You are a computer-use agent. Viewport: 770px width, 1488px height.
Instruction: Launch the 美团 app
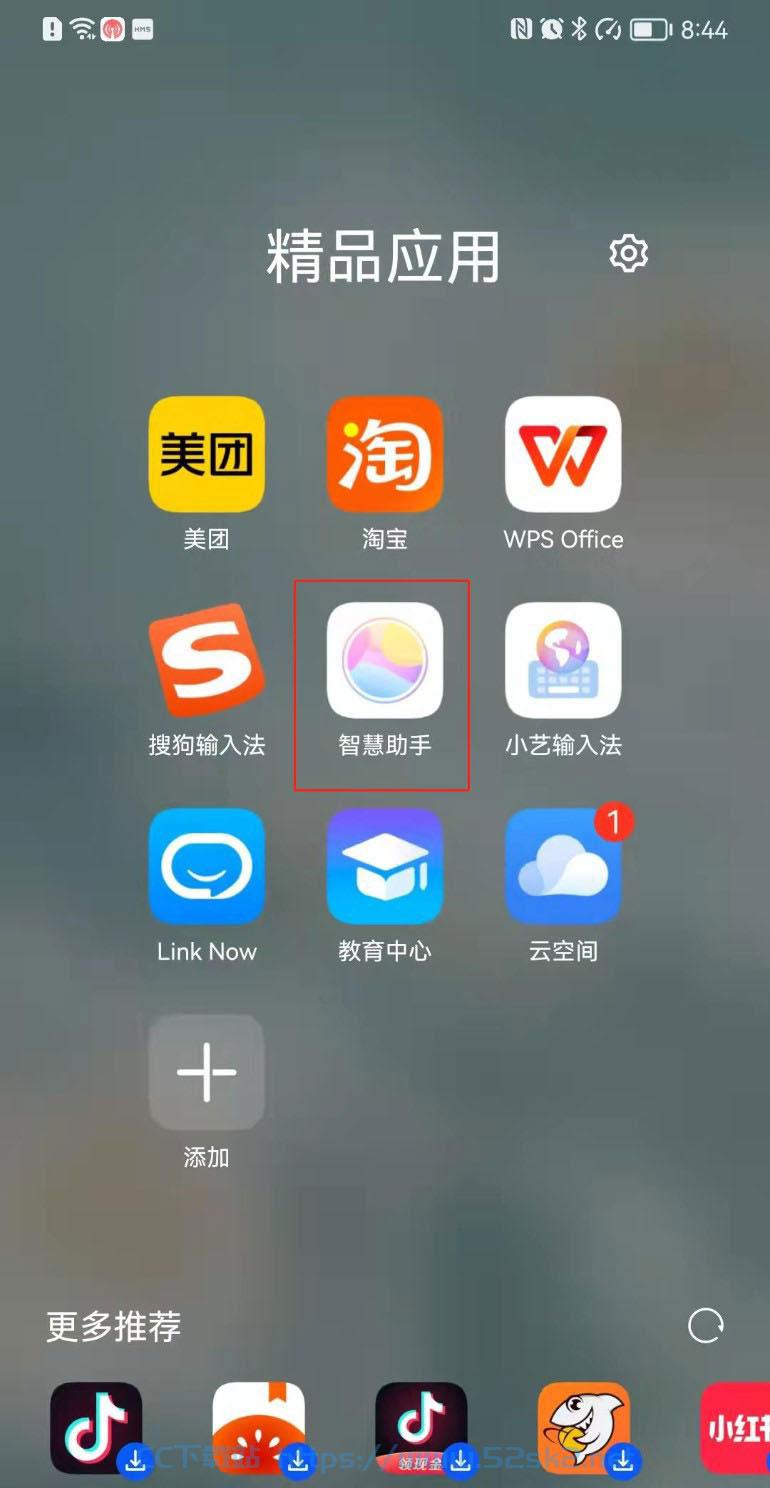207,454
